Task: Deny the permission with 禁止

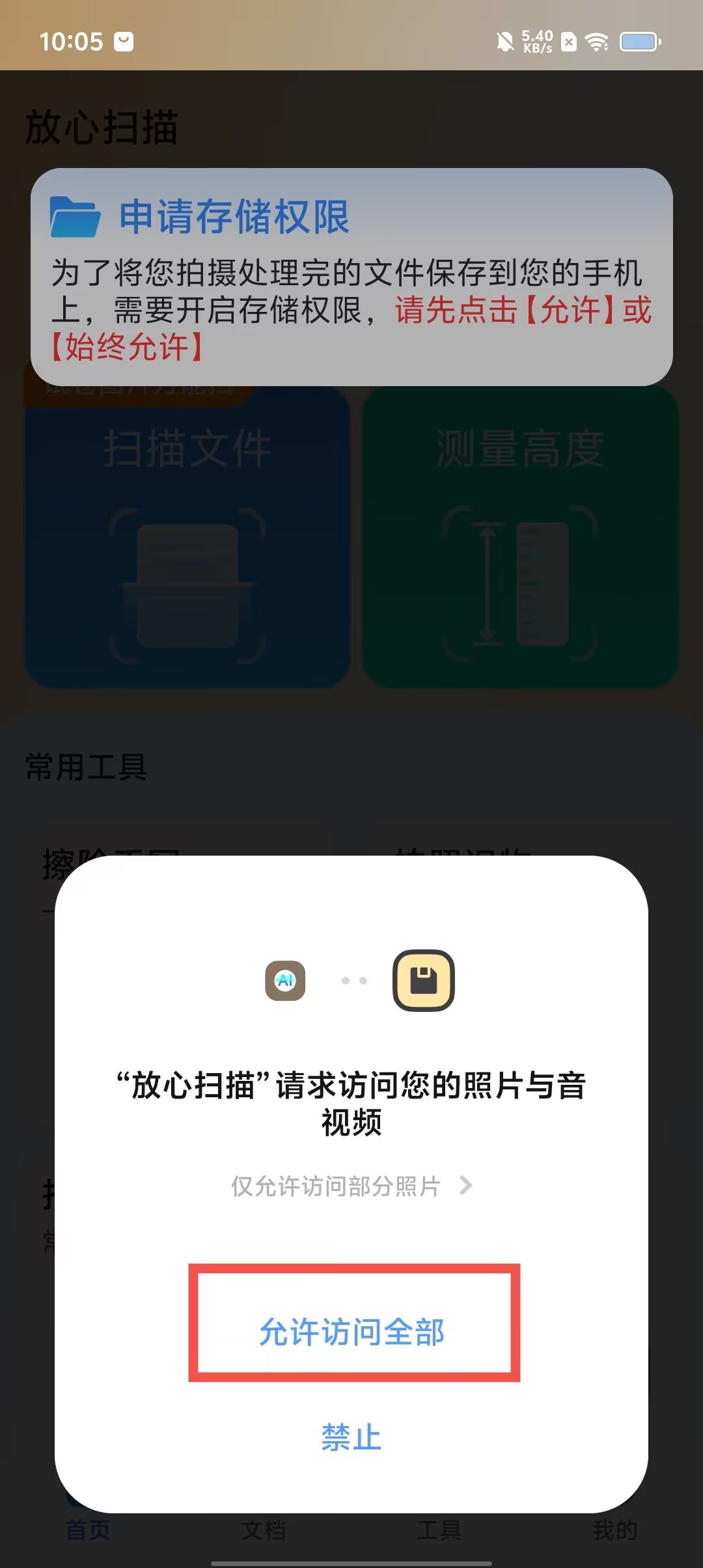Action: (351, 1437)
